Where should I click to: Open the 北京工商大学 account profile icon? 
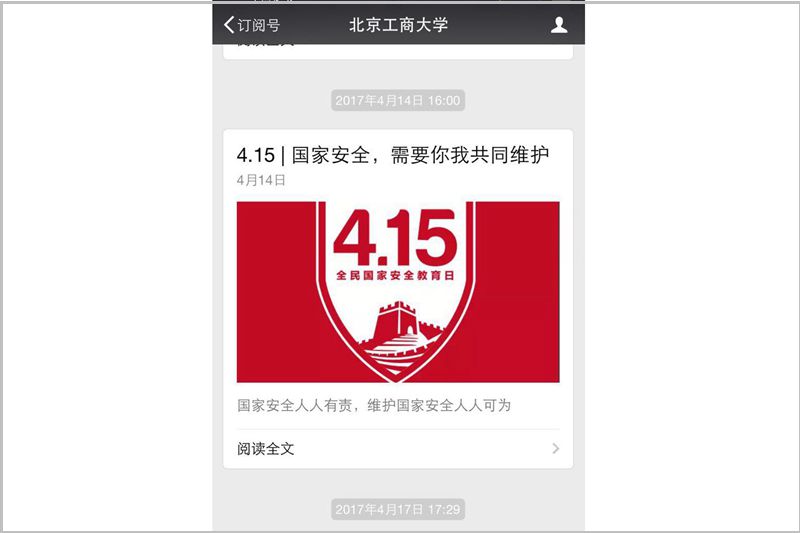pyautogui.click(x=559, y=25)
